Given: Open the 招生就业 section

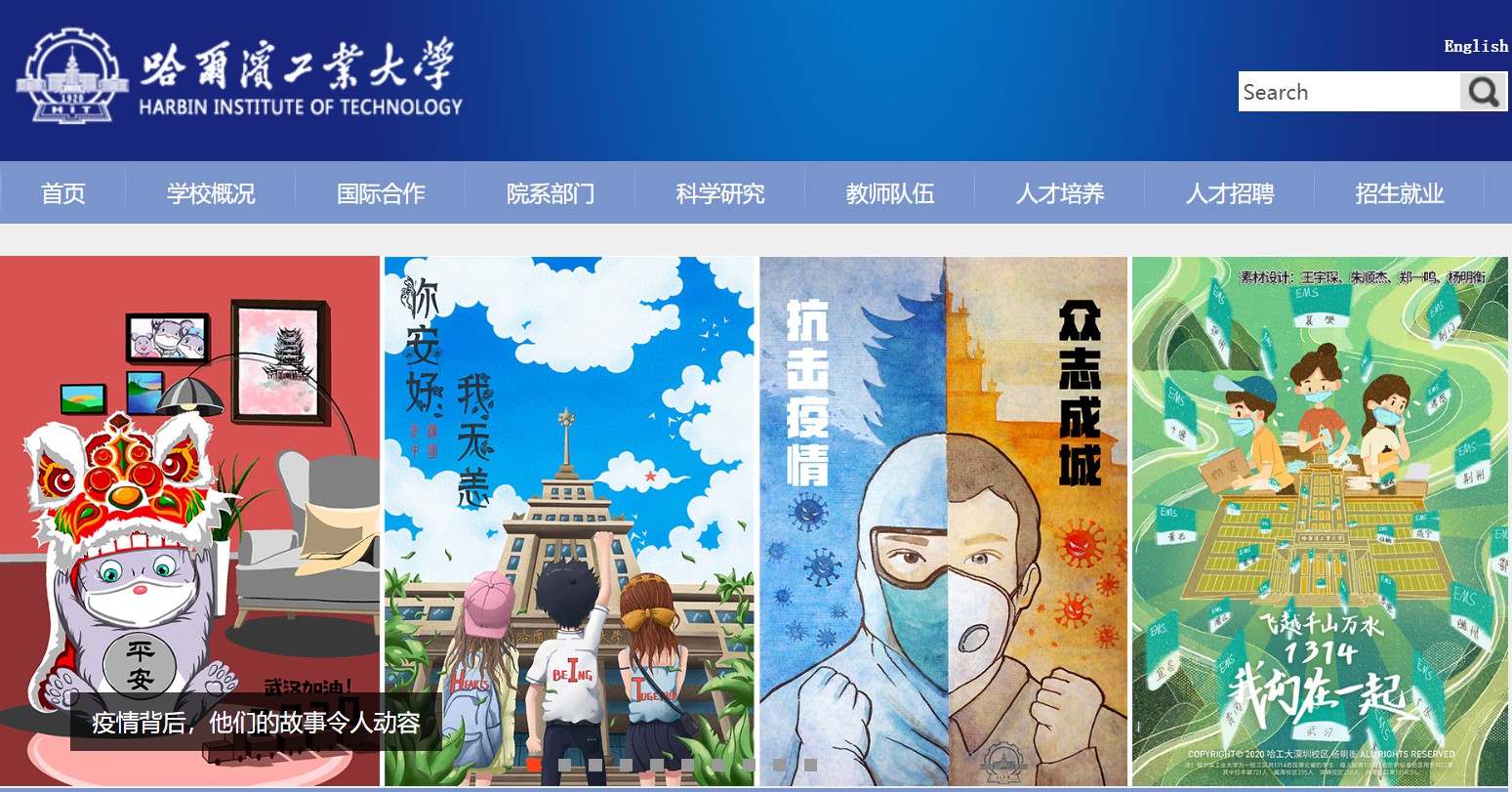Looking at the screenshot, I should pyautogui.click(x=1399, y=193).
